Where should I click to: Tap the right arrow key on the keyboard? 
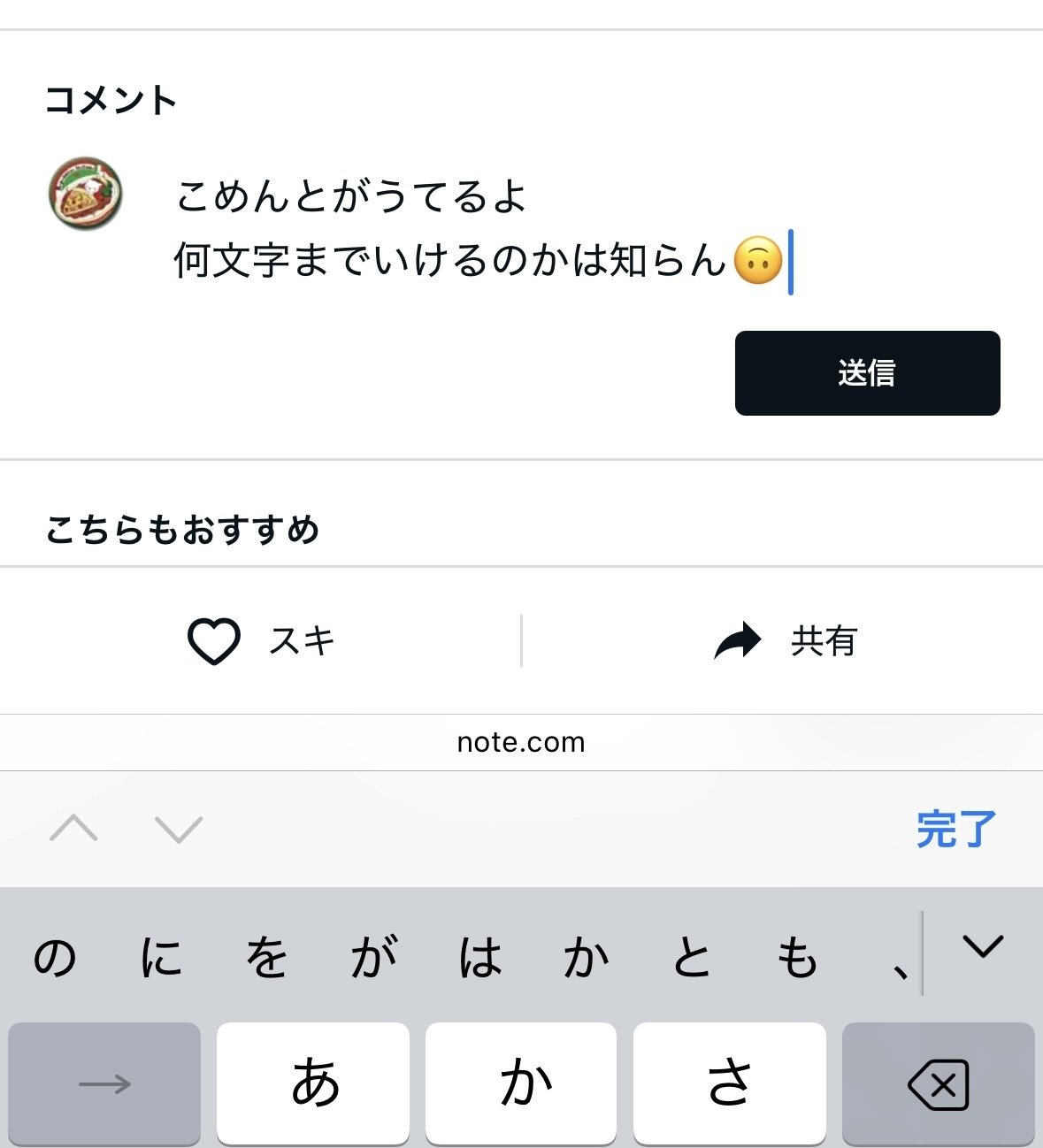(x=104, y=1083)
